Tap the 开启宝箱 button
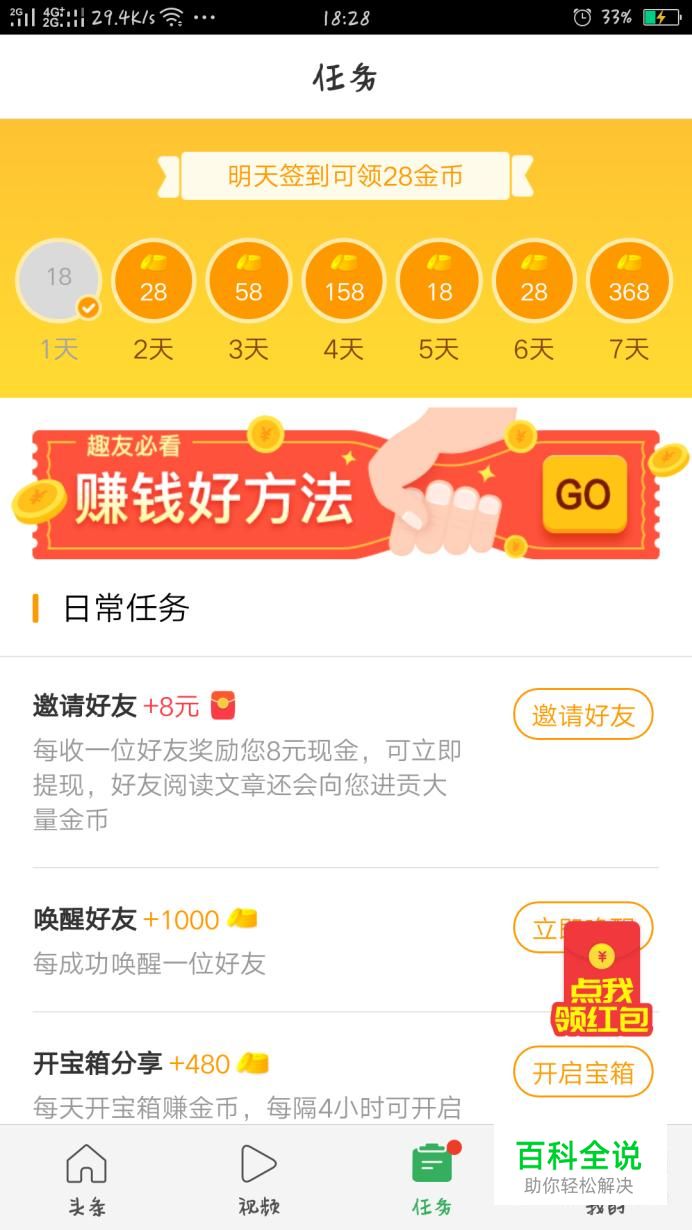The image size is (692, 1230). click(x=583, y=1073)
